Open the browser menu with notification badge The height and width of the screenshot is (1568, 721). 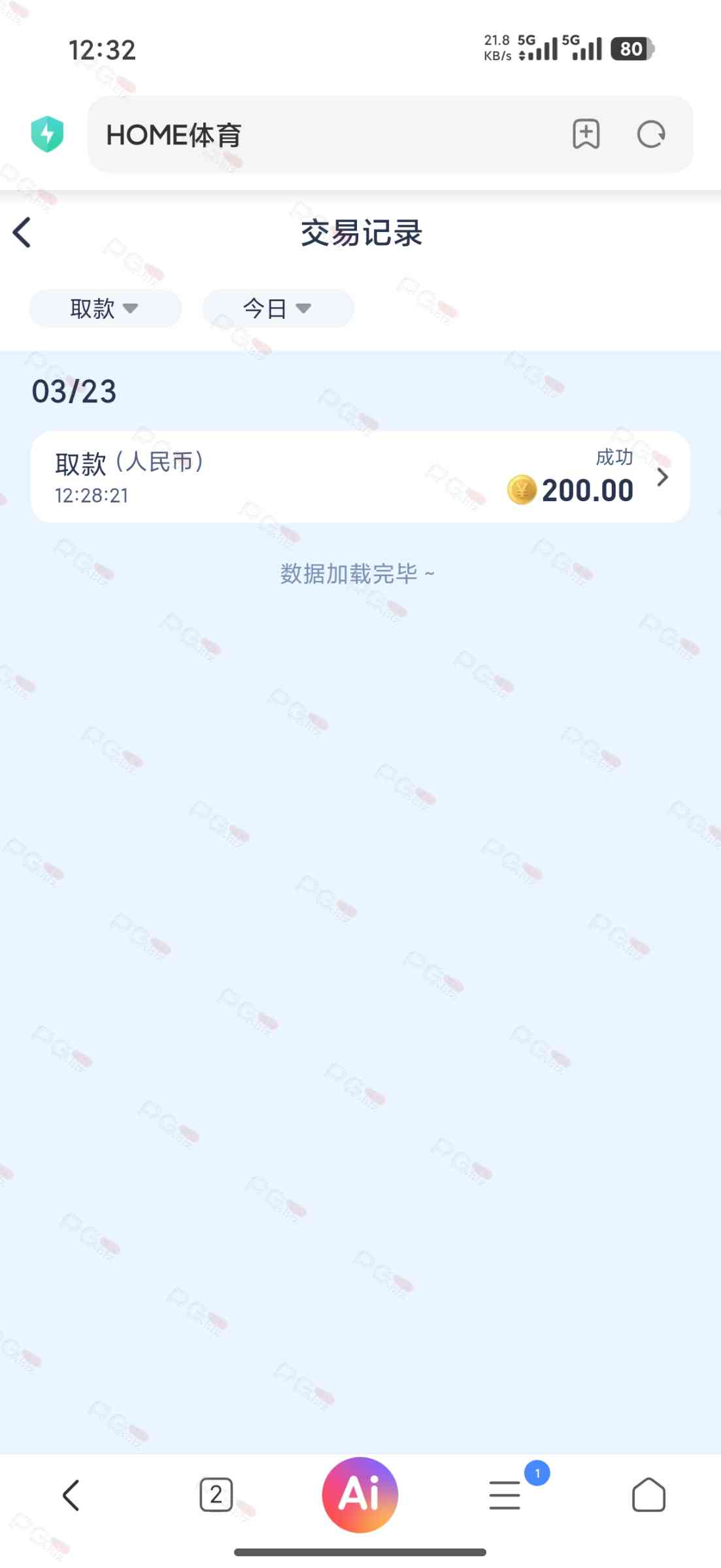click(505, 1495)
